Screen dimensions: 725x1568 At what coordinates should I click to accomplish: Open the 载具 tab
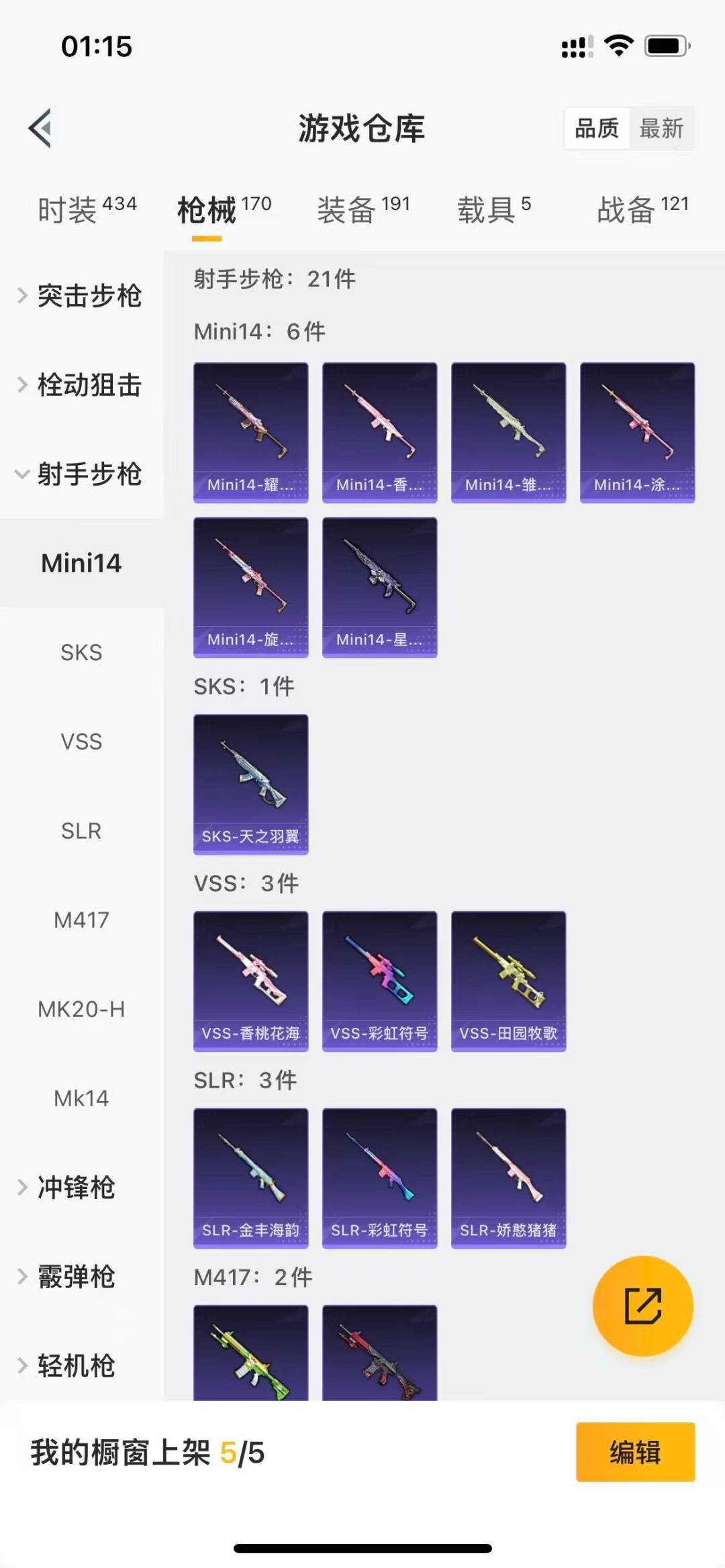[494, 209]
